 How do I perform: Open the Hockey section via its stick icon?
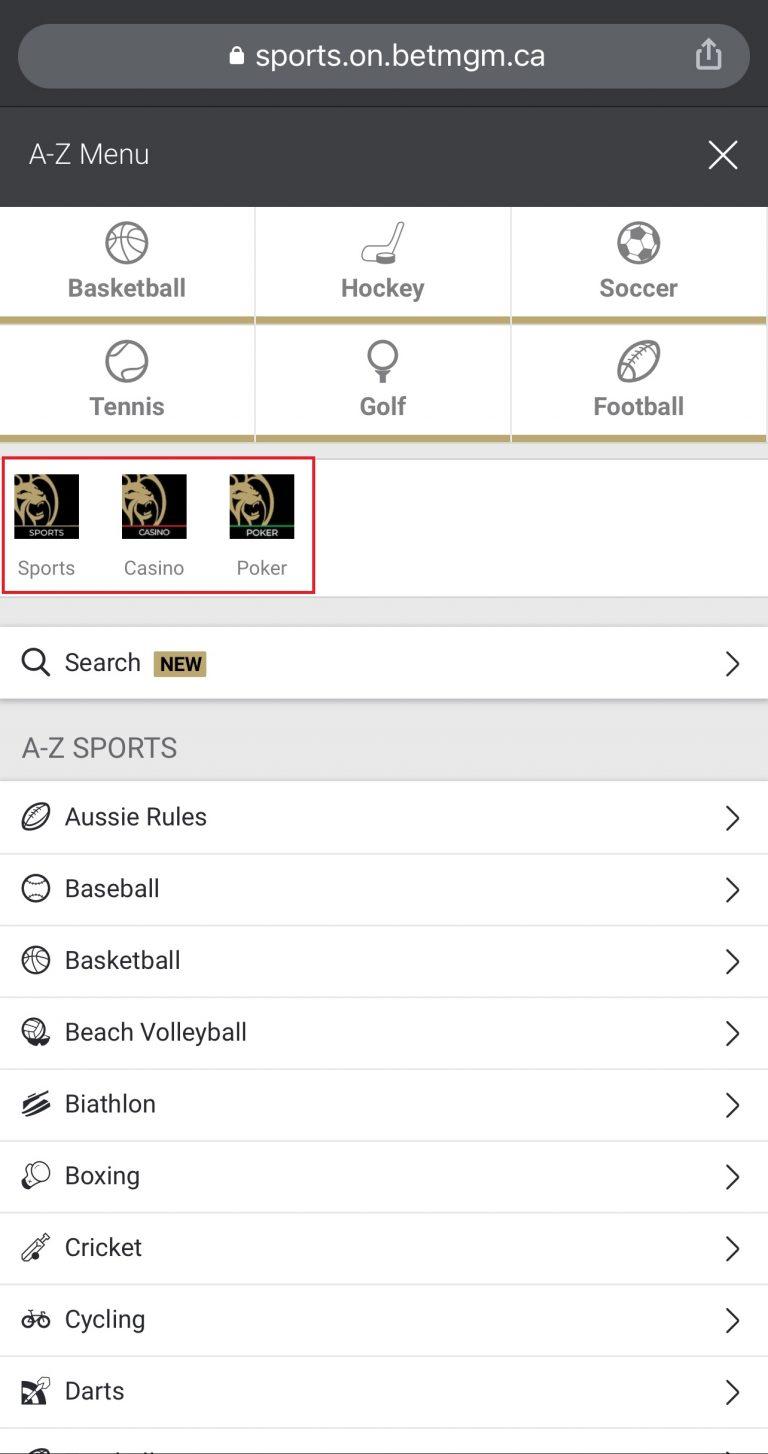[383, 242]
